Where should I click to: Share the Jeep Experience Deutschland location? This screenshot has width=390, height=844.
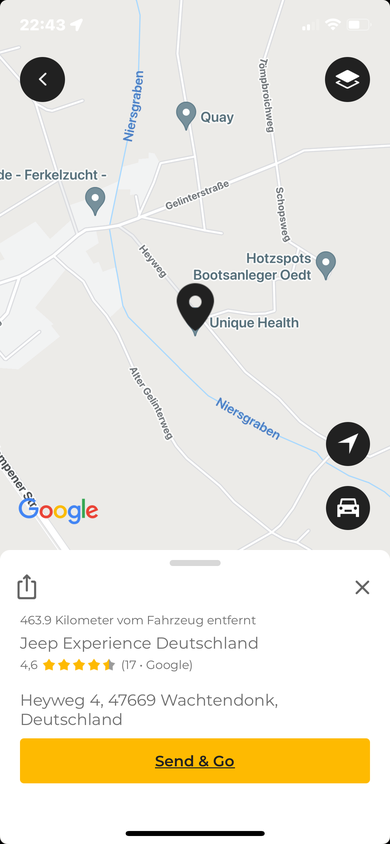point(27,587)
